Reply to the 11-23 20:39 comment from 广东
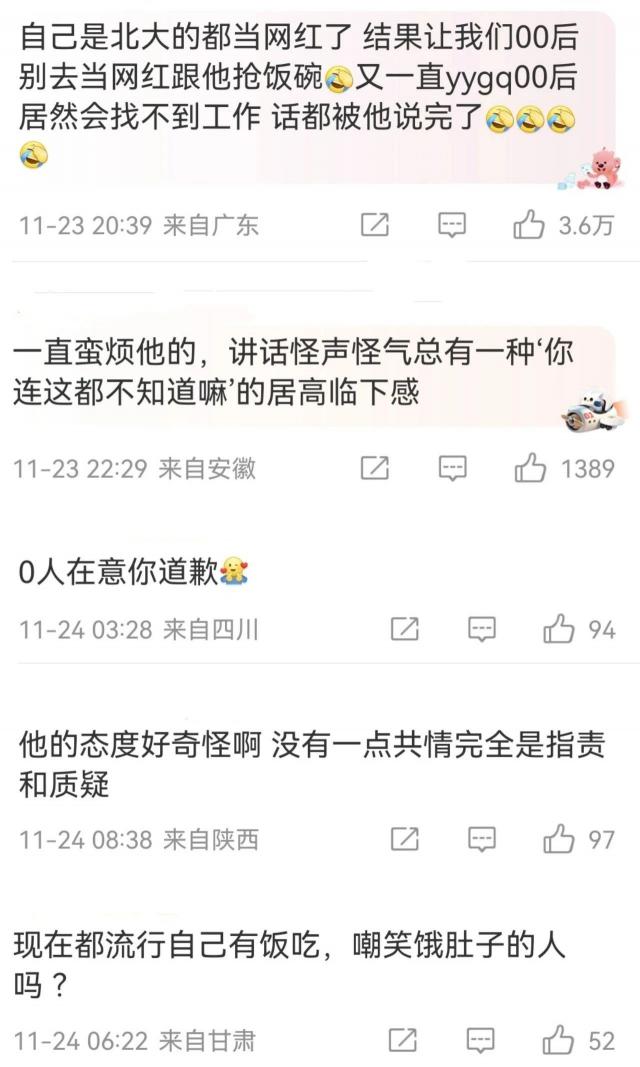 pos(452,226)
